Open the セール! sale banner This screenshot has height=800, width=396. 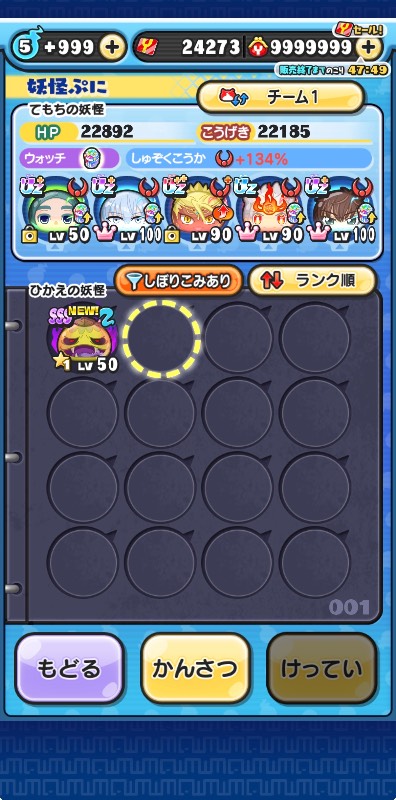(x=360, y=30)
